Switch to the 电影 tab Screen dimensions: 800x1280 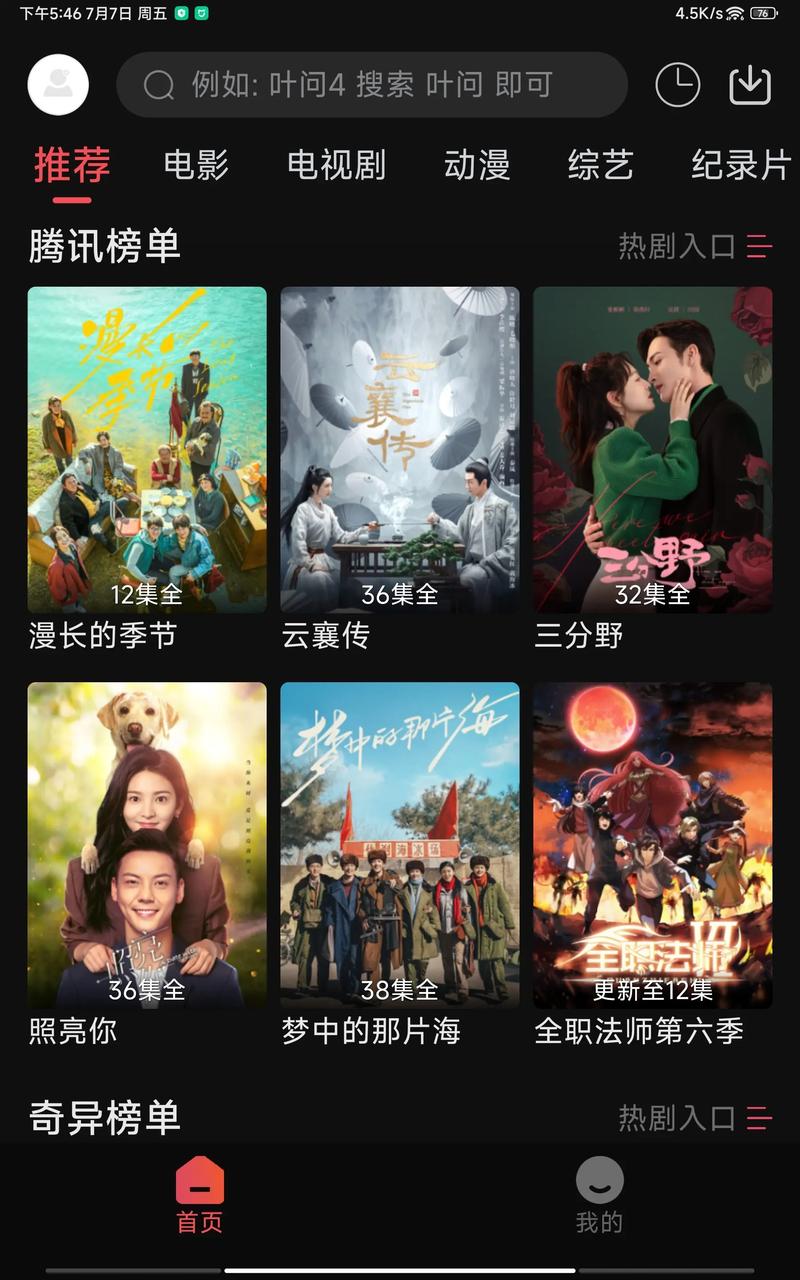pos(196,166)
